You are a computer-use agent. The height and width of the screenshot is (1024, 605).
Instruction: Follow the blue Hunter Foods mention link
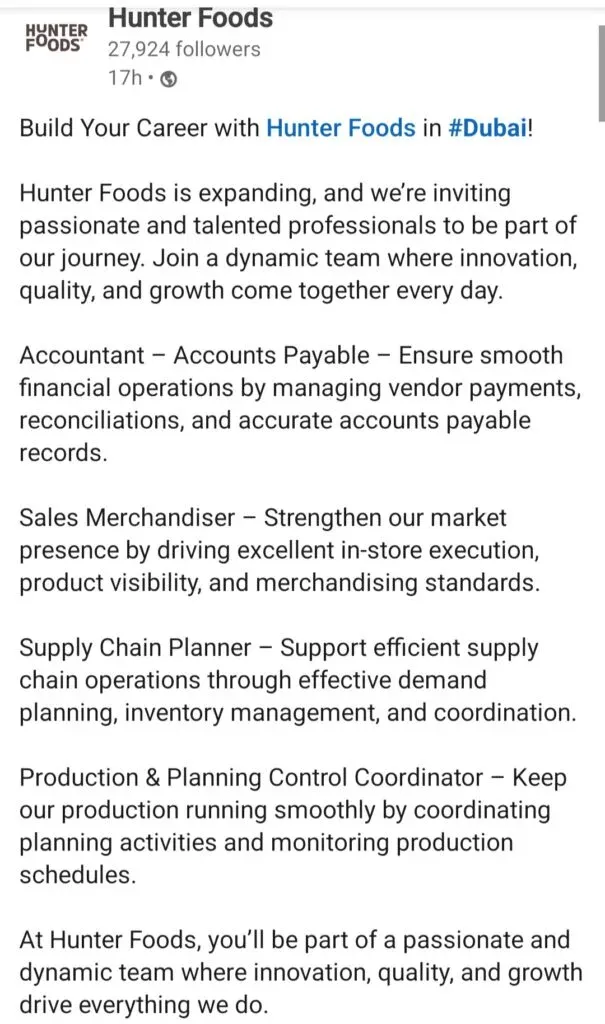pyautogui.click(x=340, y=127)
